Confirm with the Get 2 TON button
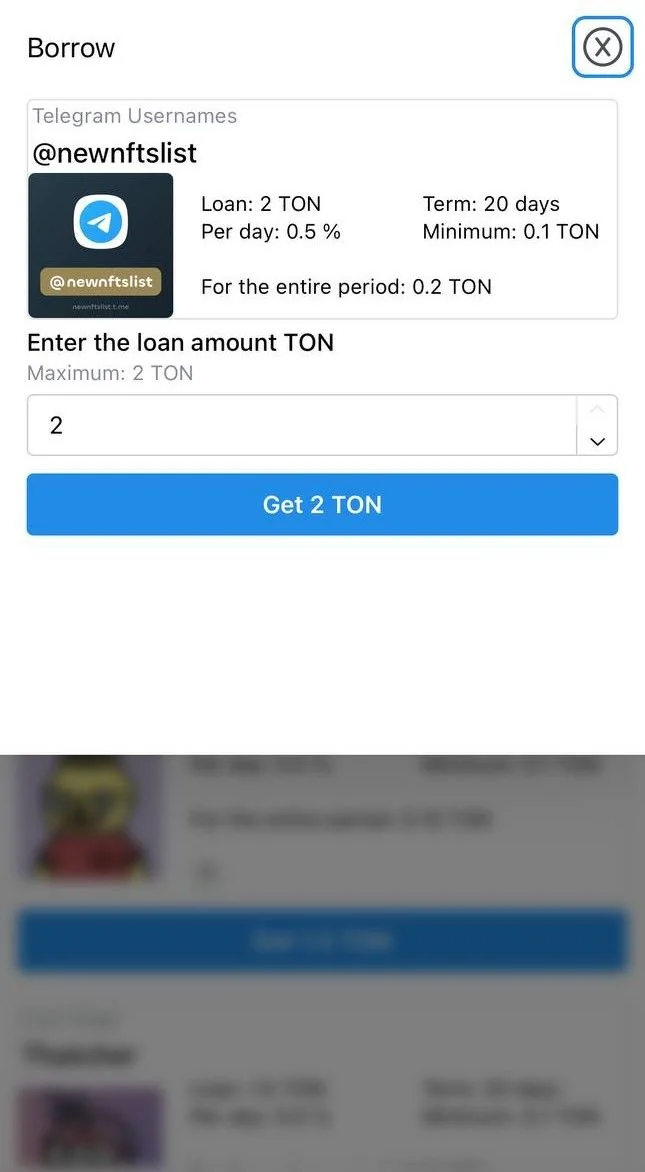 point(322,505)
